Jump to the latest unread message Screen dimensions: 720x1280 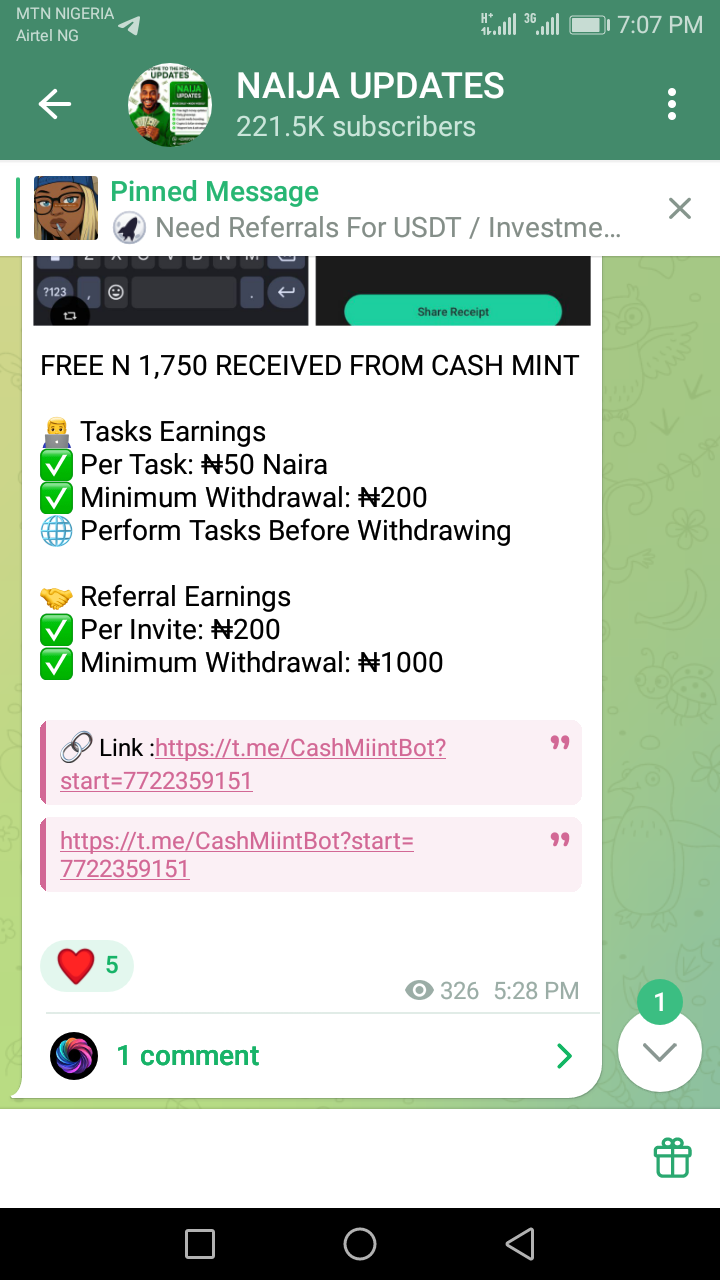pos(660,1050)
